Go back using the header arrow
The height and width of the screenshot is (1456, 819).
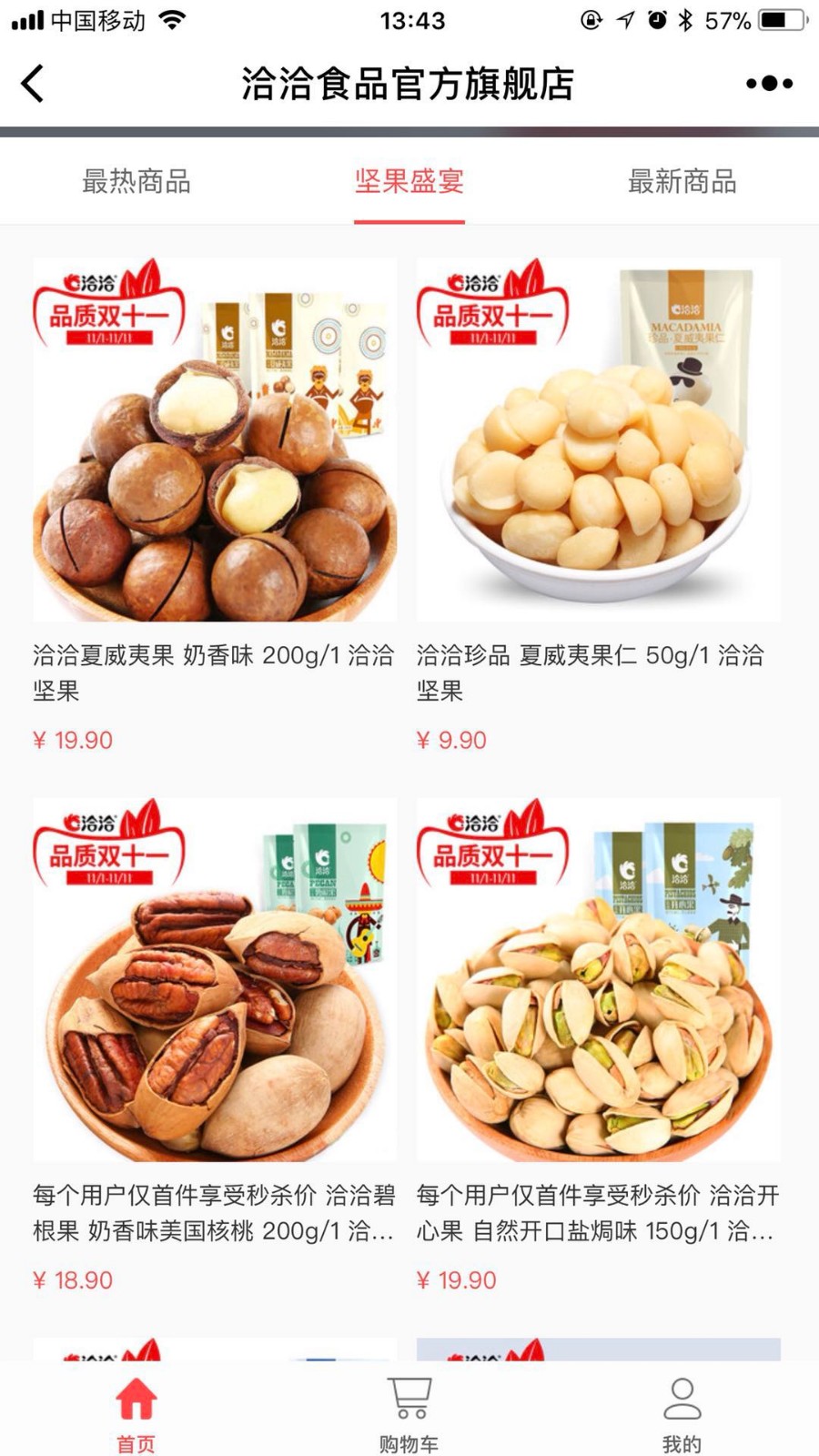click(x=32, y=84)
